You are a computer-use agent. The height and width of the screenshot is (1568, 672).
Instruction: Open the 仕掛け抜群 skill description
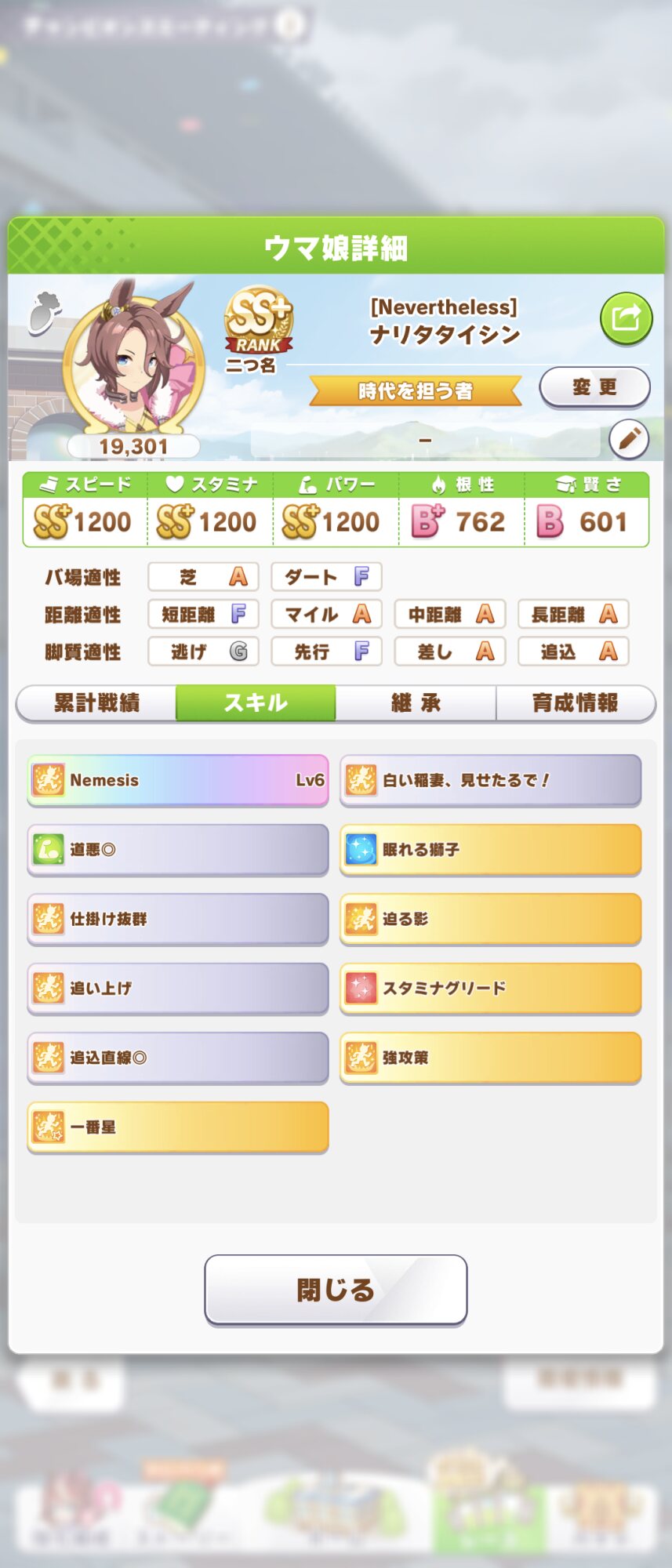tap(178, 919)
